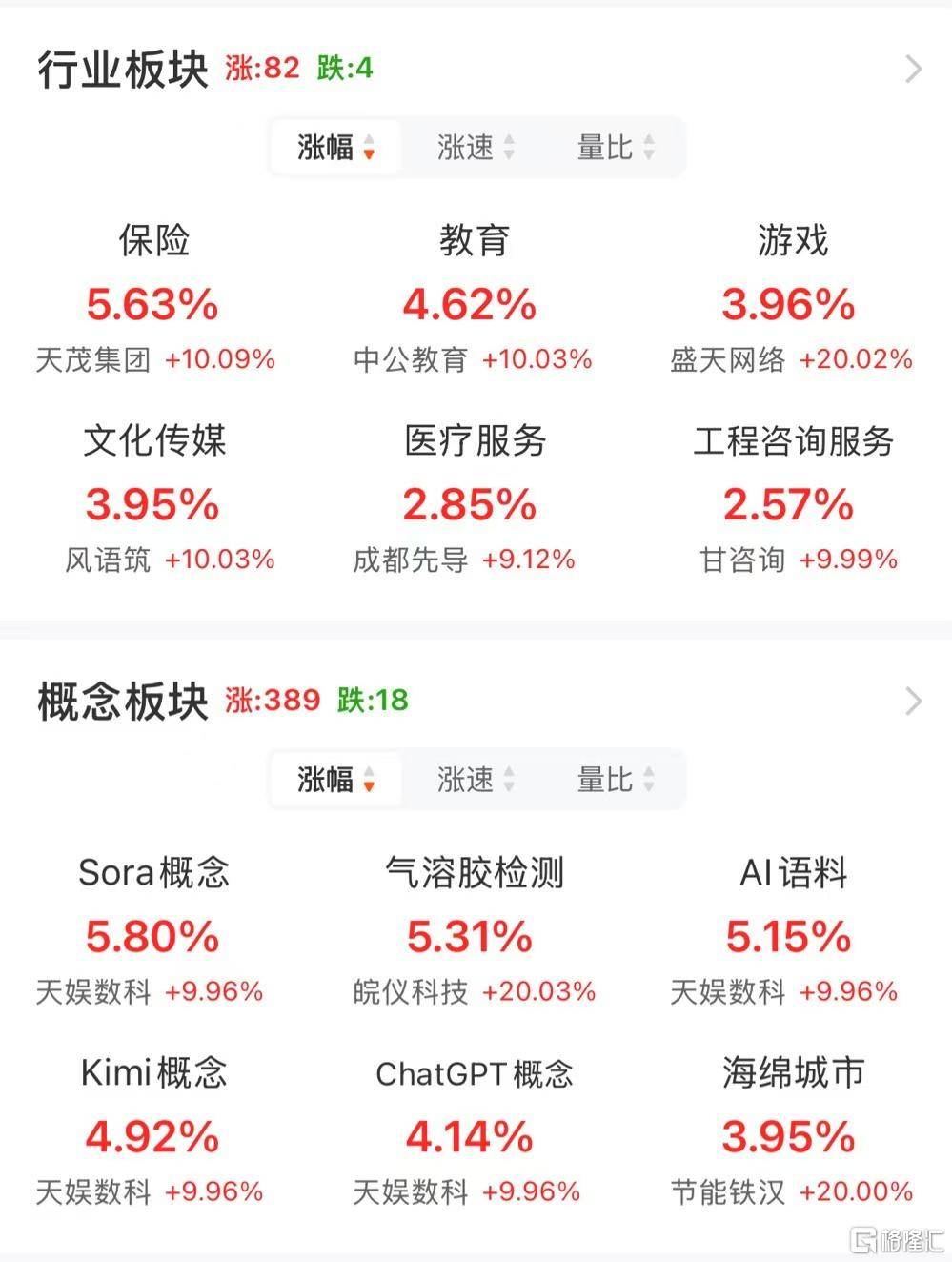Open the ChatGPT概念 concept card

pyautogui.click(x=474, y=1074)
